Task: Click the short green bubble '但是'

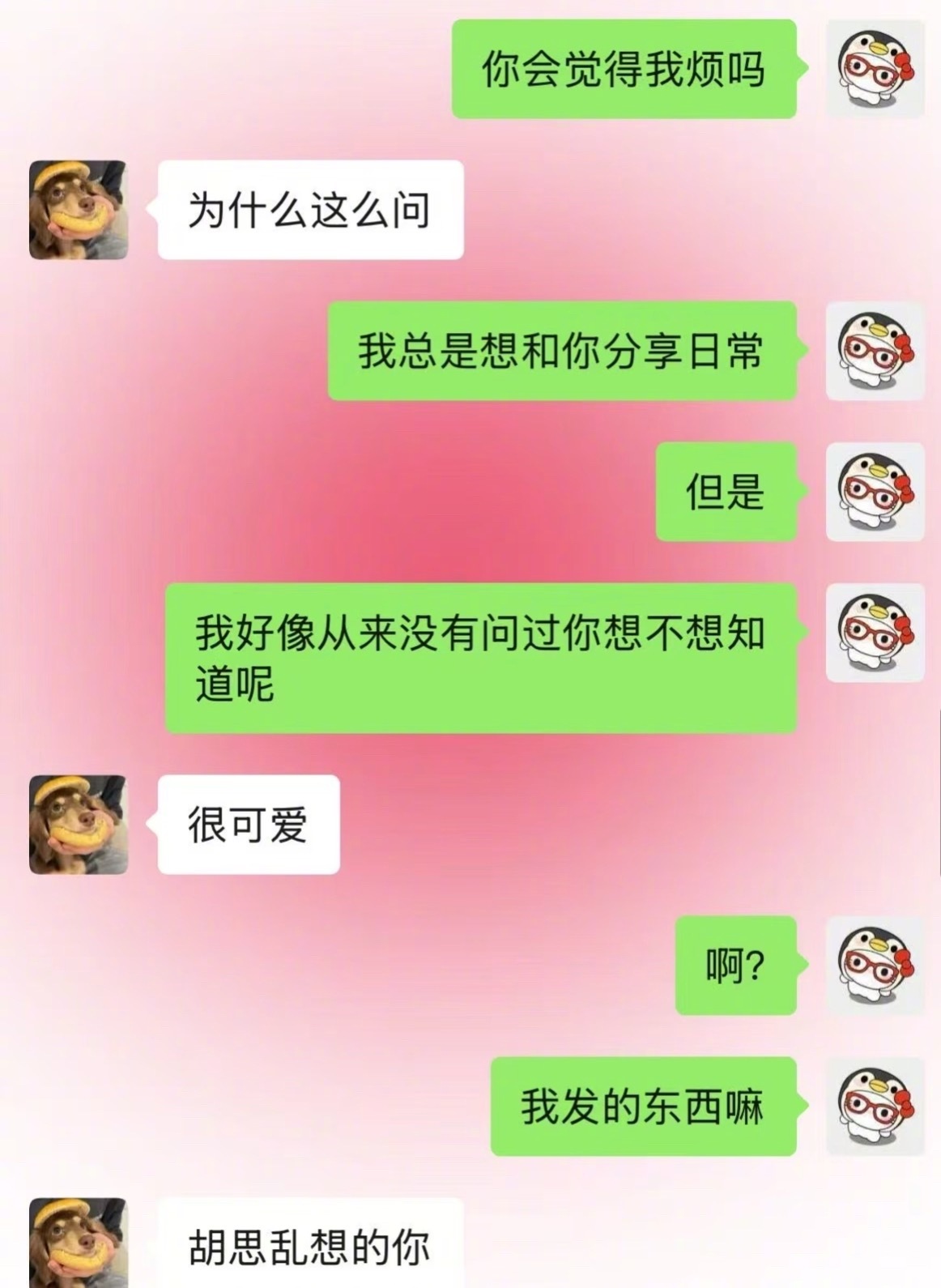Action: 726,493
